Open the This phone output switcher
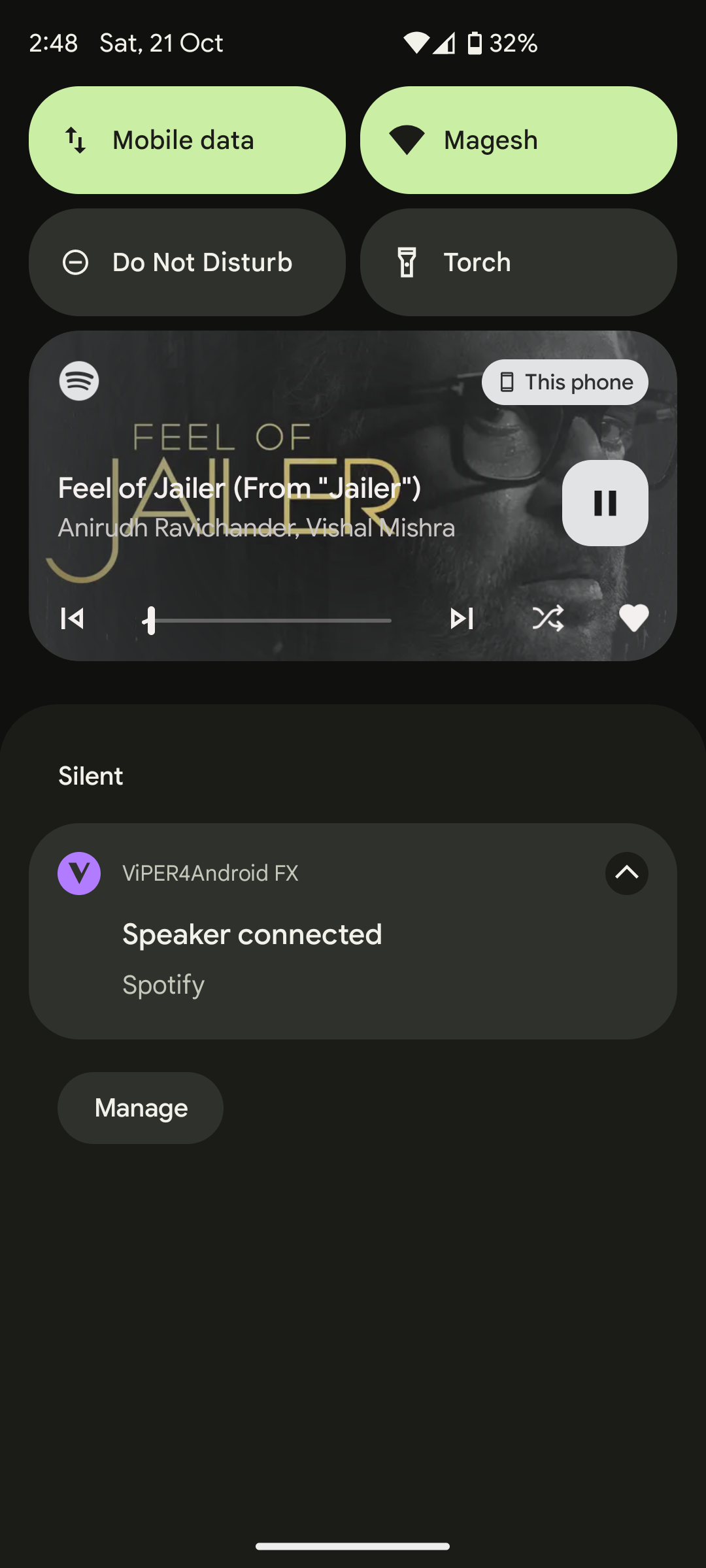Image resolution: width=706 pixels, height=1568 pixels. coord(565,382)
